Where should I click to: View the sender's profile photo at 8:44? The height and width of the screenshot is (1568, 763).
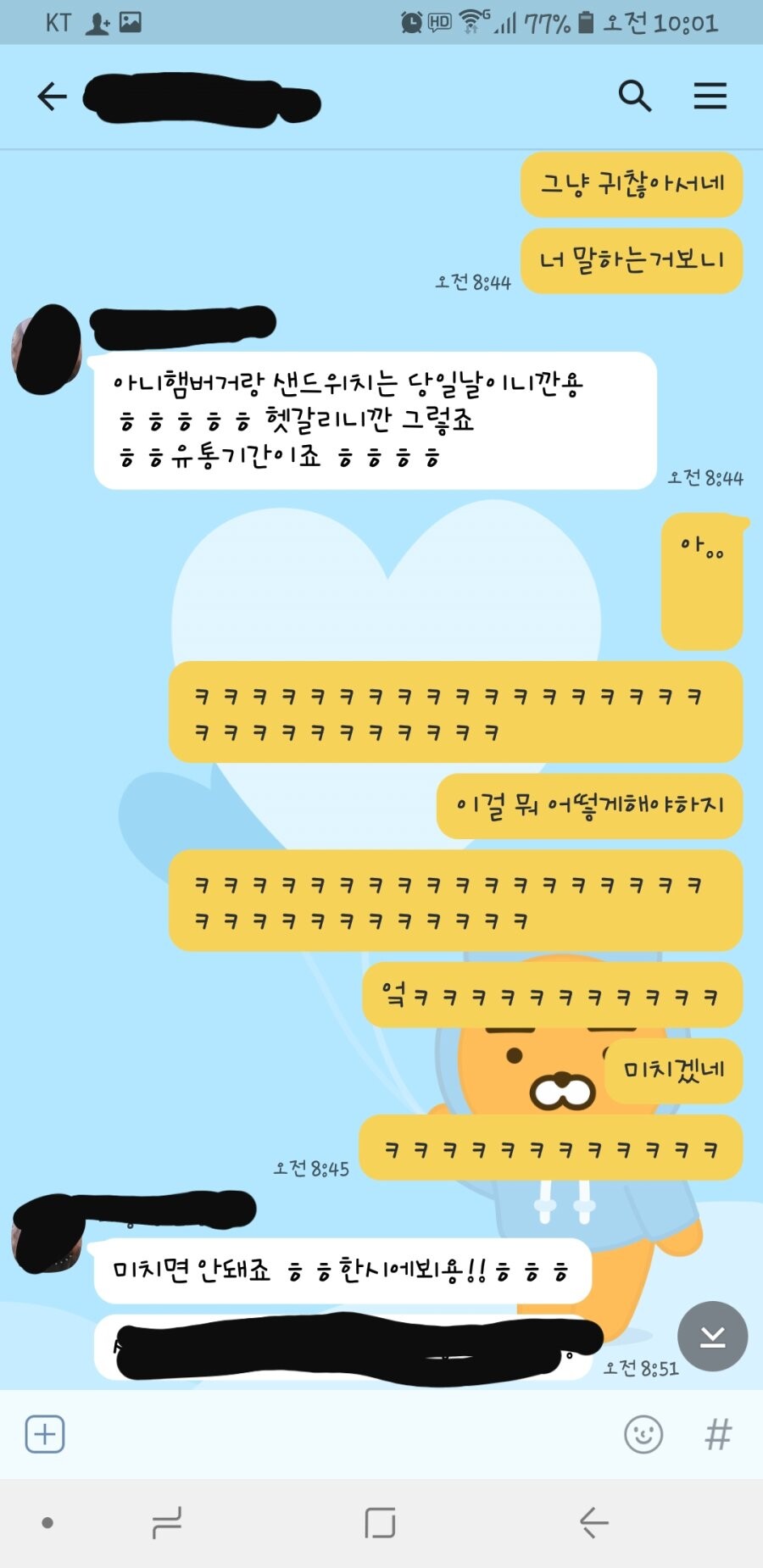pyautogui.click(x=47, y=348)
